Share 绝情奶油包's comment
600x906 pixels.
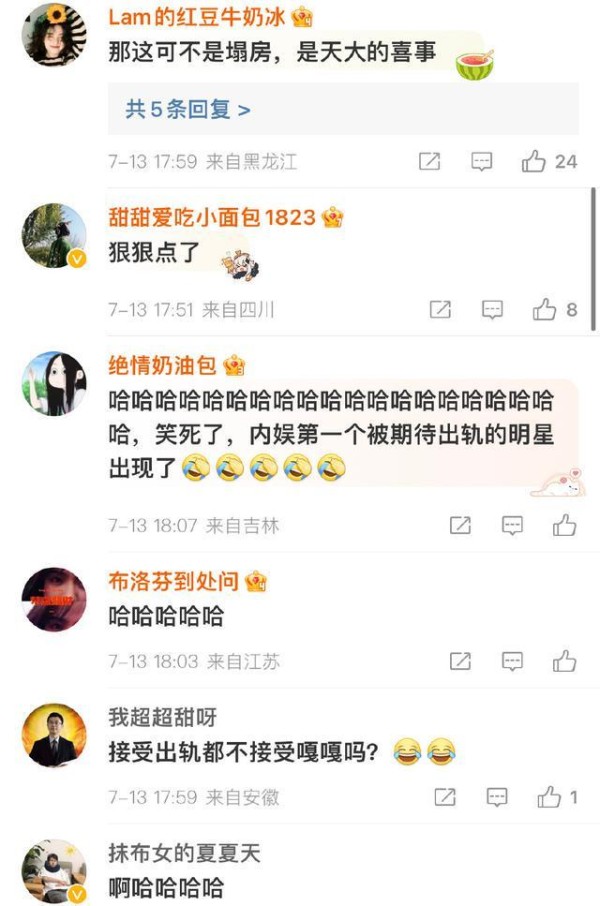[x=460, y=525]
